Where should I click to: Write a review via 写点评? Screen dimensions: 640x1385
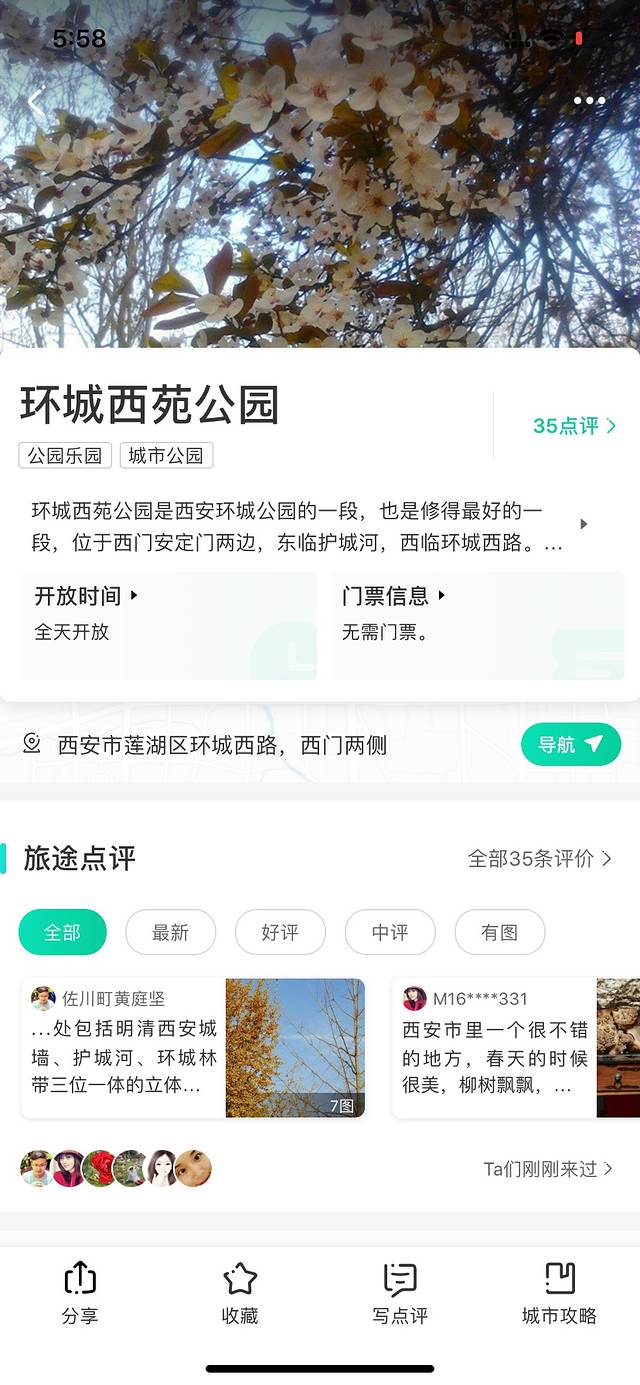pyautogui.click(x=400, y=1293)
